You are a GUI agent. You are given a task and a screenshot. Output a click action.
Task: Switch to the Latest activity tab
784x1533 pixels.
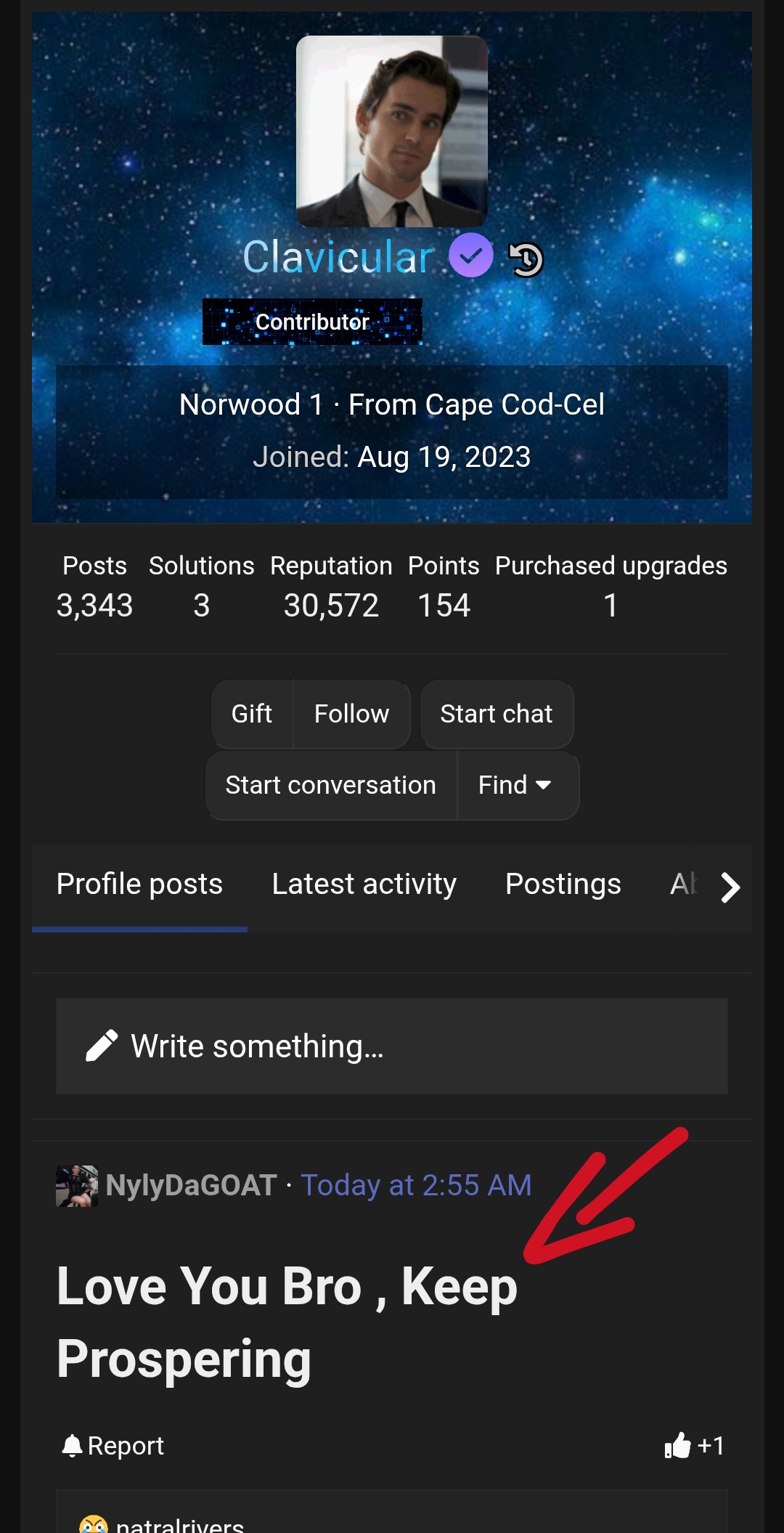[x=364, y=885]
